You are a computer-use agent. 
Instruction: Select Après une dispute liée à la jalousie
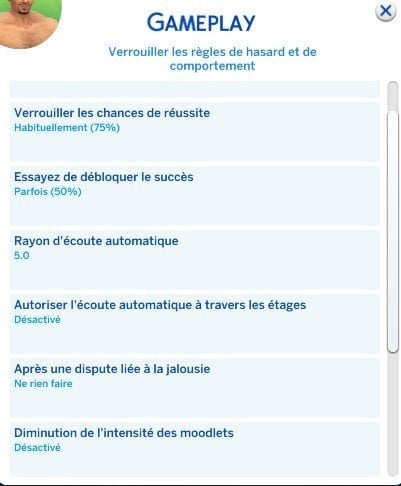[x=195, y=388]
